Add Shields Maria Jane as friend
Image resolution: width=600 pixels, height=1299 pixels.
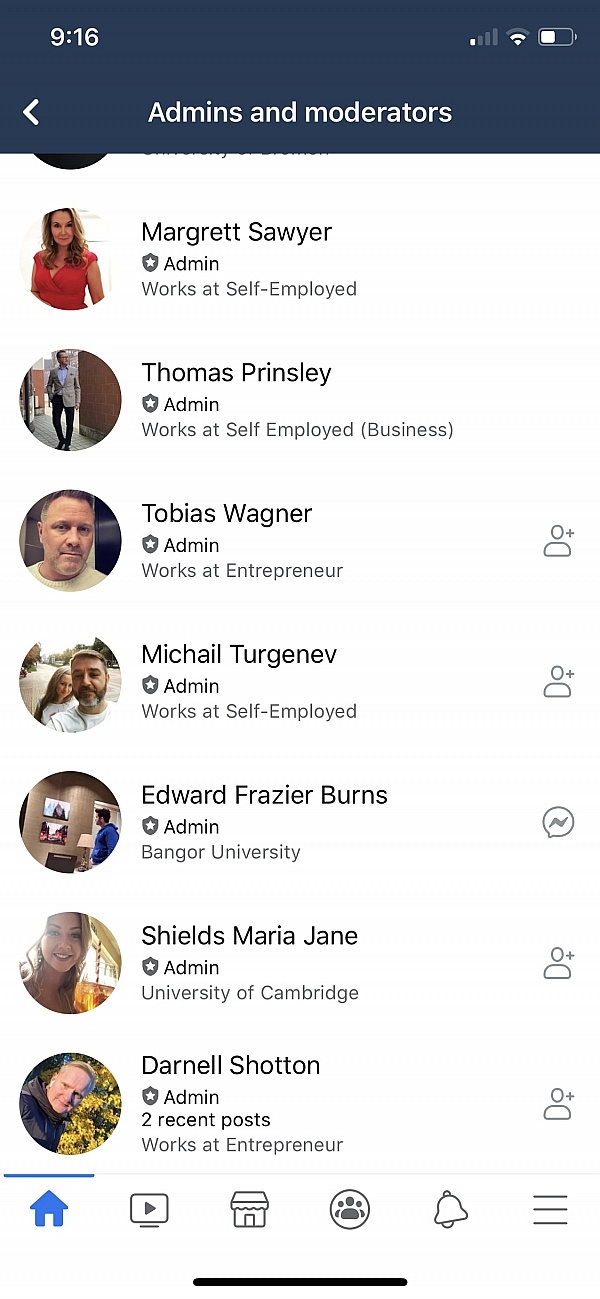(x=558, y=964)
